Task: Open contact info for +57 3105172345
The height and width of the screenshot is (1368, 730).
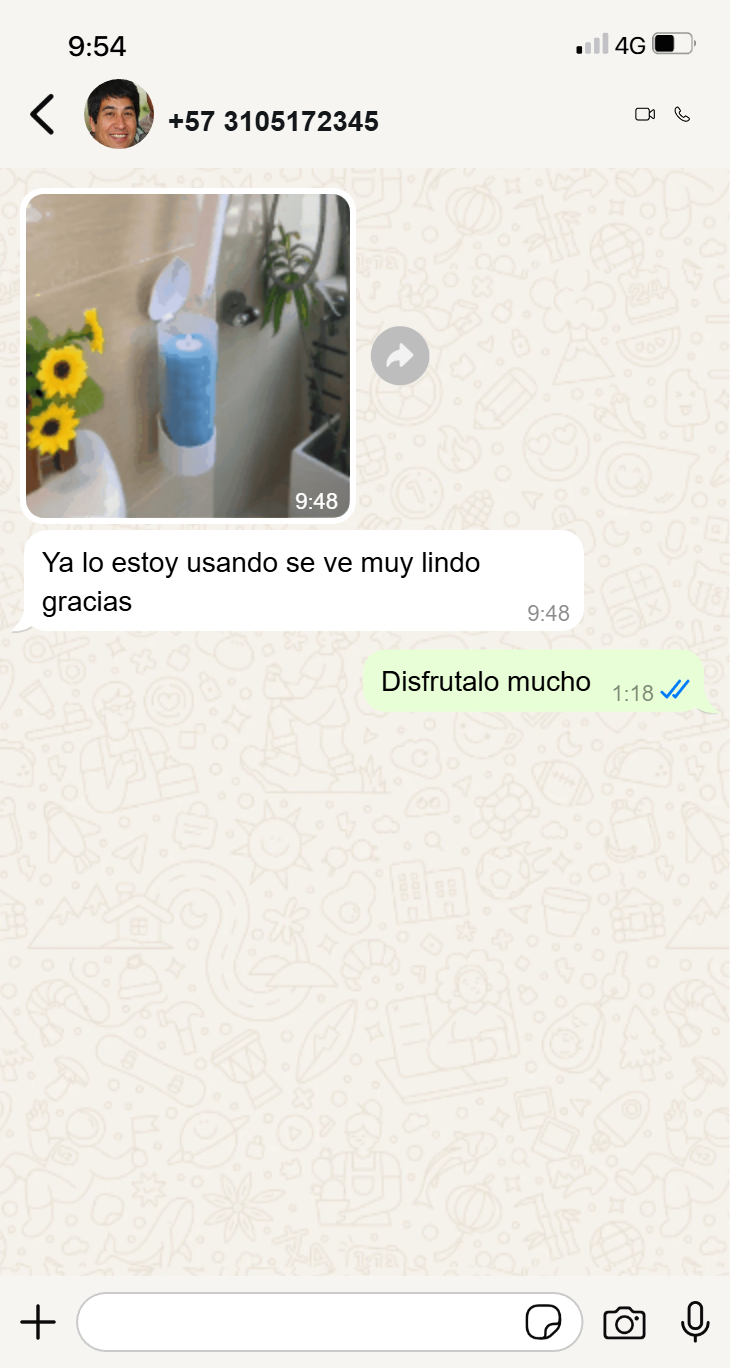Action: (273, 122)
